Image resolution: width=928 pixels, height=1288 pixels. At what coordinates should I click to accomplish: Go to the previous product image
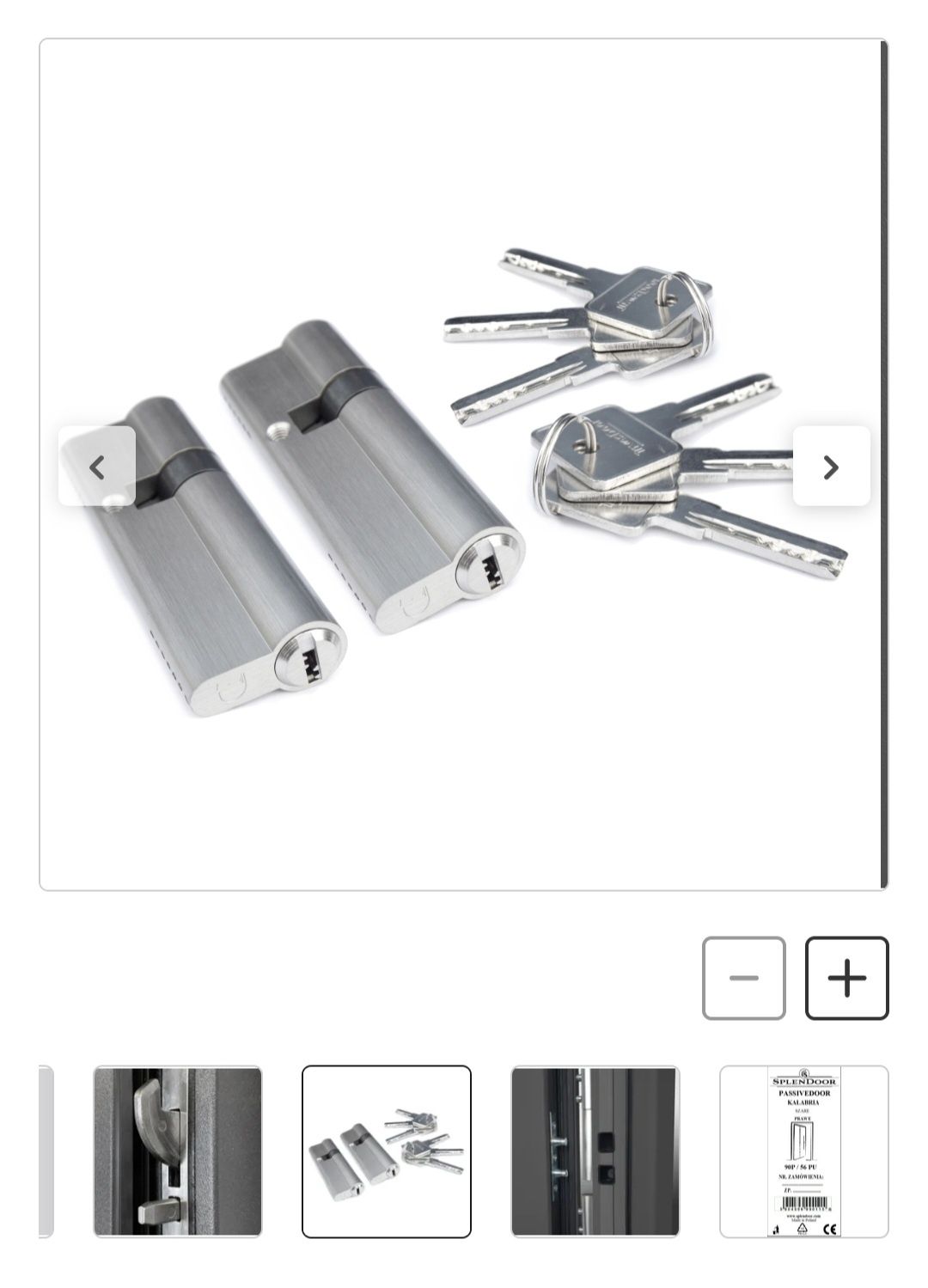(97, 467)
